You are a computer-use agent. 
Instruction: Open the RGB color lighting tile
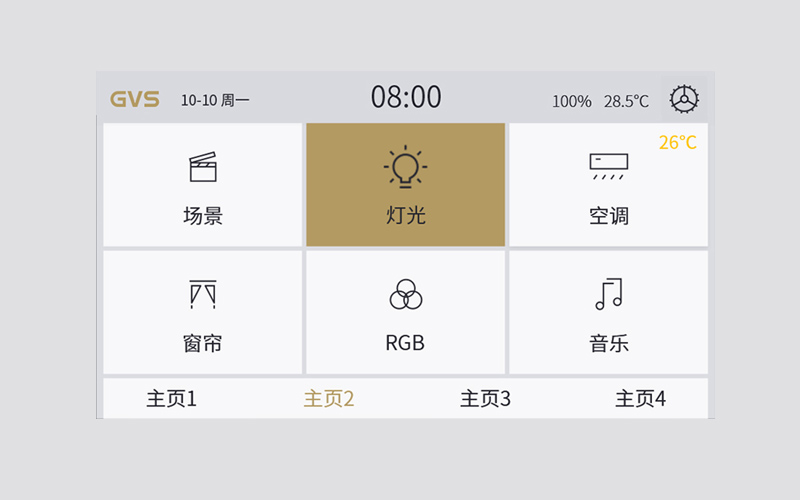click(405, 313)
